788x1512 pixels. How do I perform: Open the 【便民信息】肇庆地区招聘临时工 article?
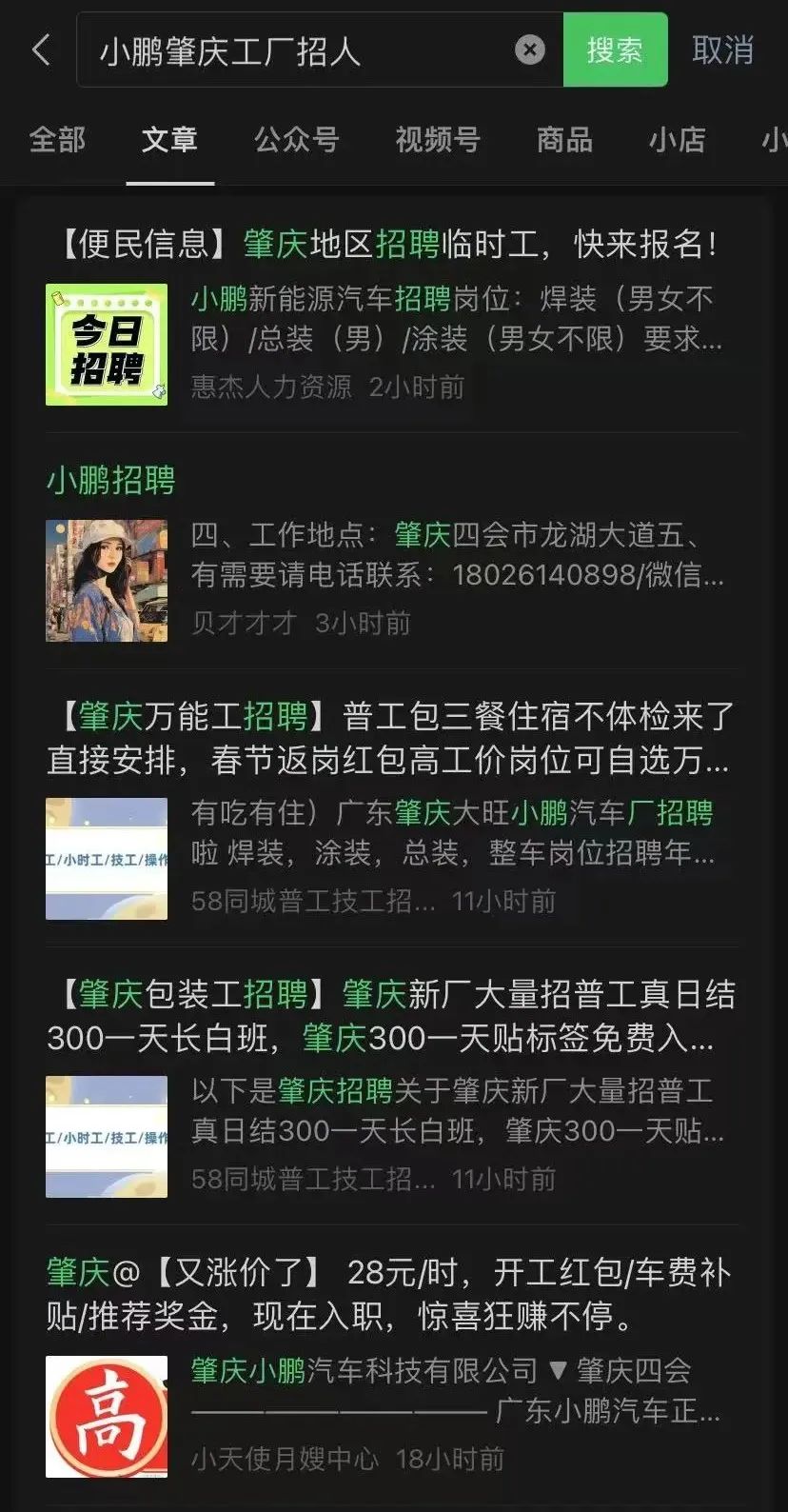point(390,245)
